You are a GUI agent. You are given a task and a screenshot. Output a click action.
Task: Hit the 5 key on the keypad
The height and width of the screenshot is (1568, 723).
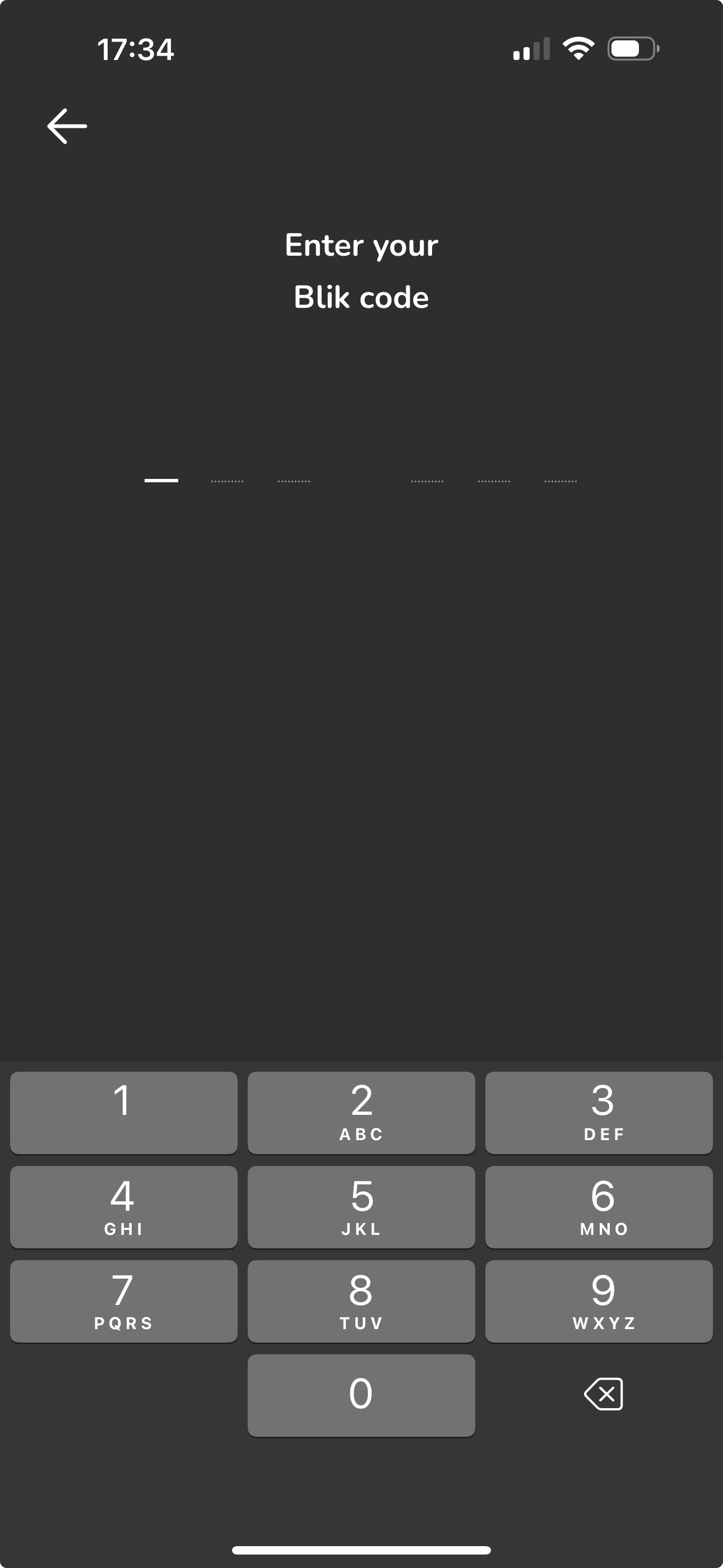pyautogui.click(x=361, y=1206)
